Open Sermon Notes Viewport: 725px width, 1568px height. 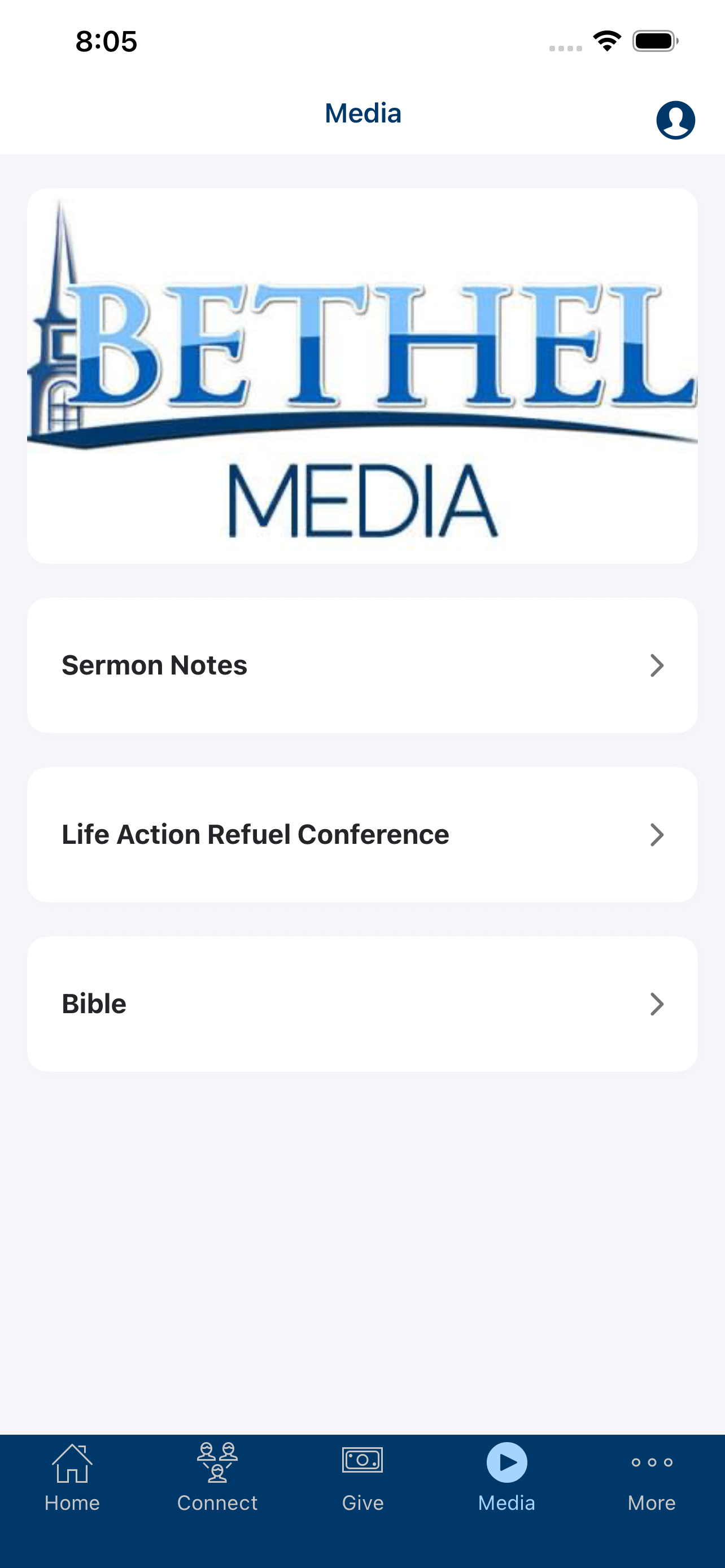tap(362, 665)
